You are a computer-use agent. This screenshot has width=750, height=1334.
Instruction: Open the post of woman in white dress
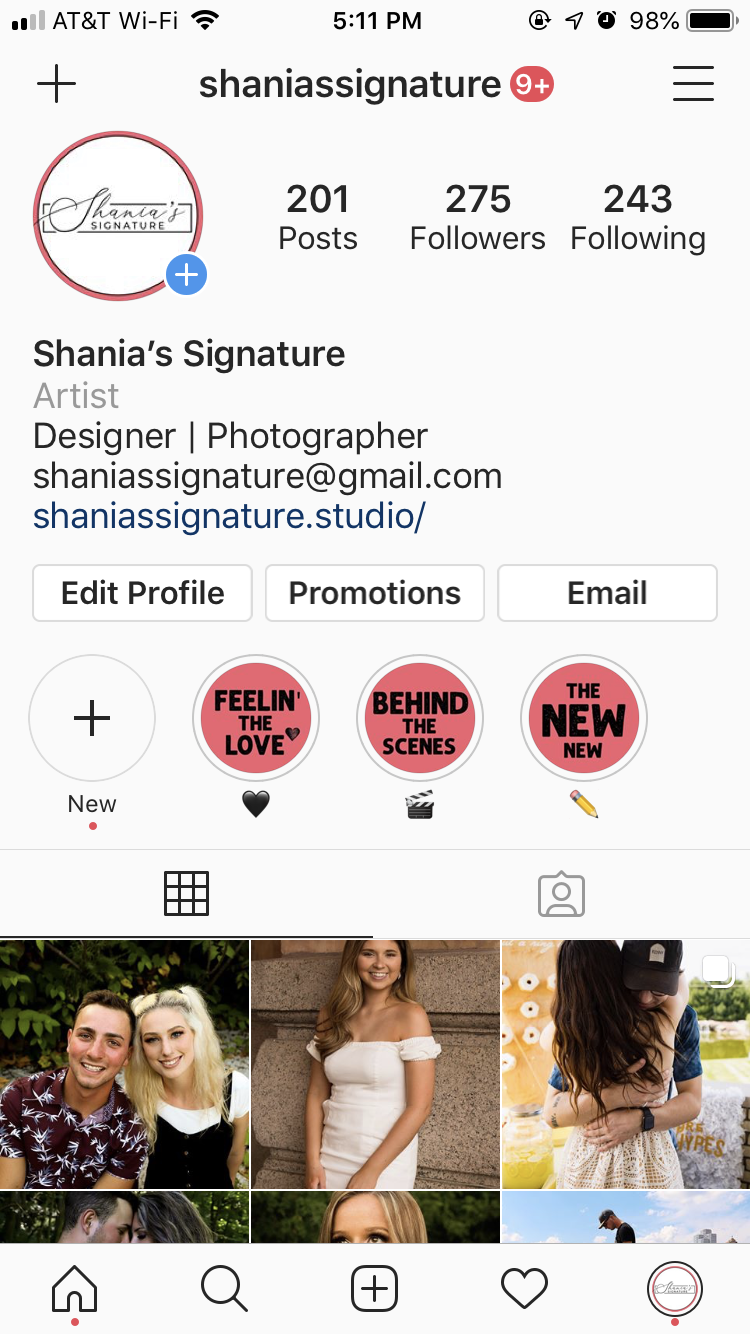(x=375, y=1064)
